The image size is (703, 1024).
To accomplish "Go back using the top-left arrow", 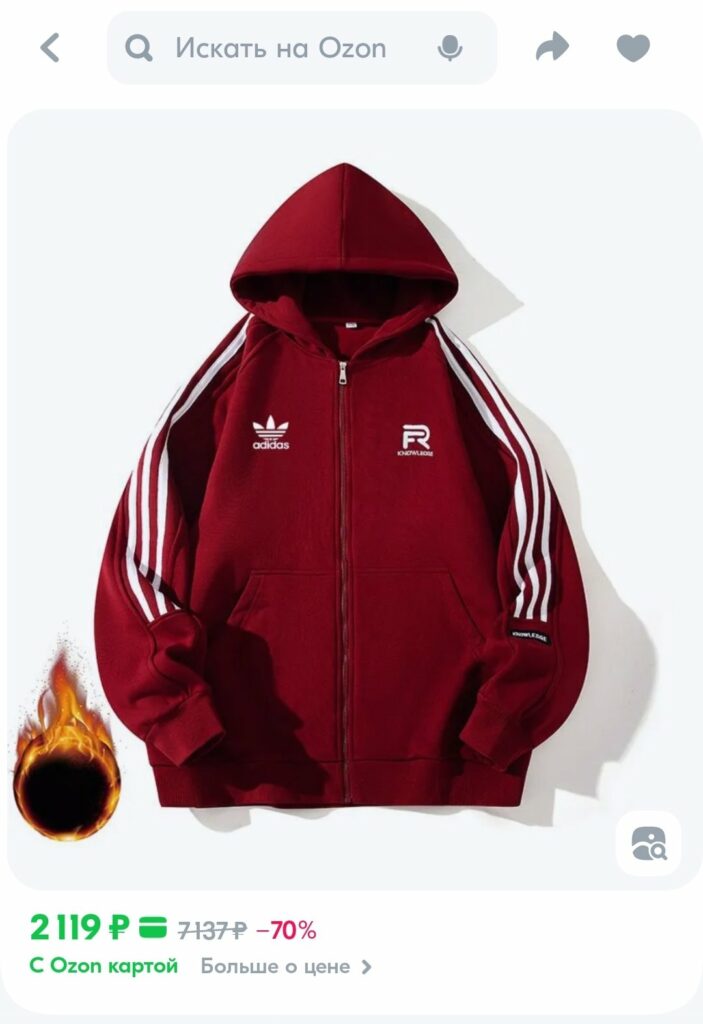I will click(x=50, y=47).
